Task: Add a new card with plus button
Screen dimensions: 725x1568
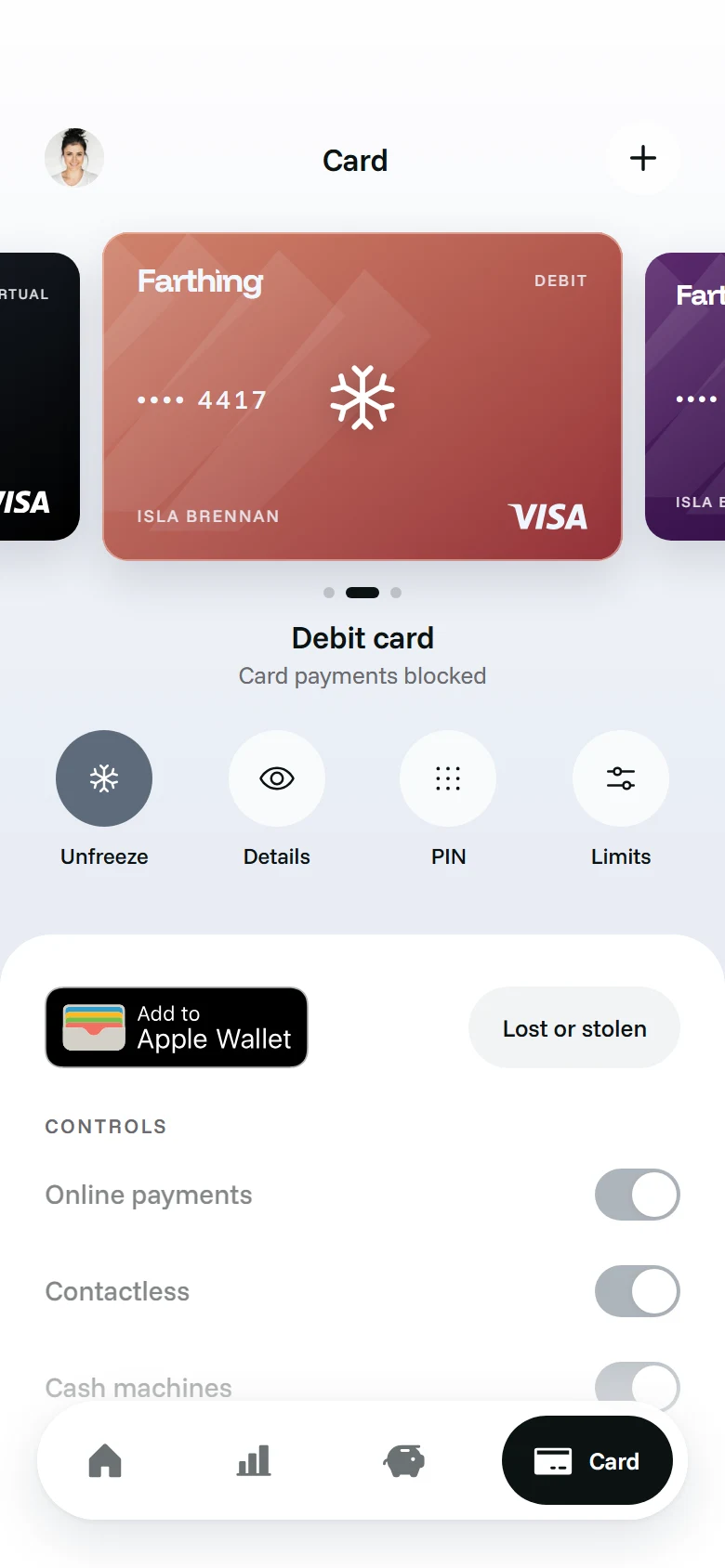Action: (643, 158)
